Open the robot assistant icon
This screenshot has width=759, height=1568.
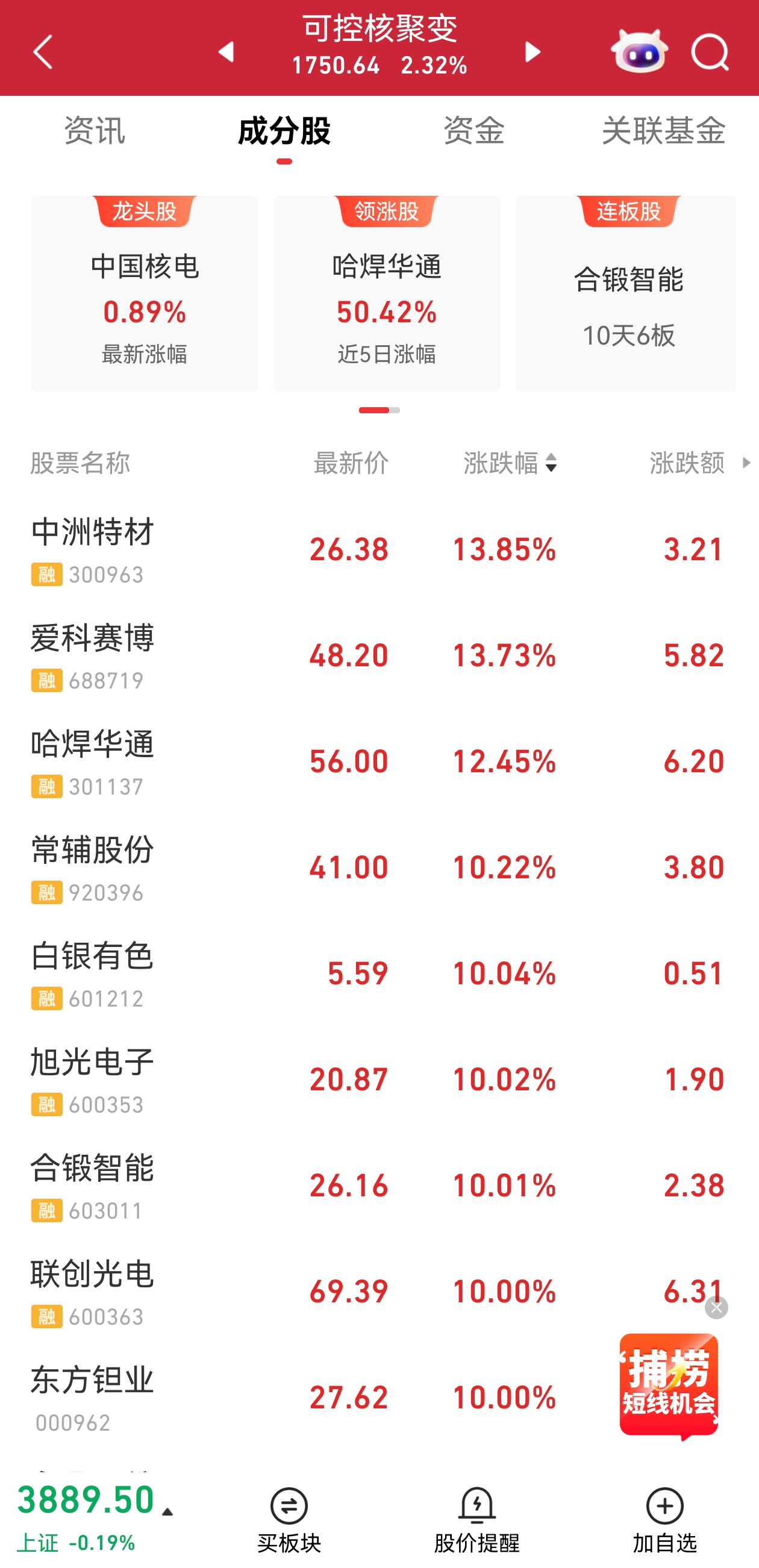tap(639, 52)
